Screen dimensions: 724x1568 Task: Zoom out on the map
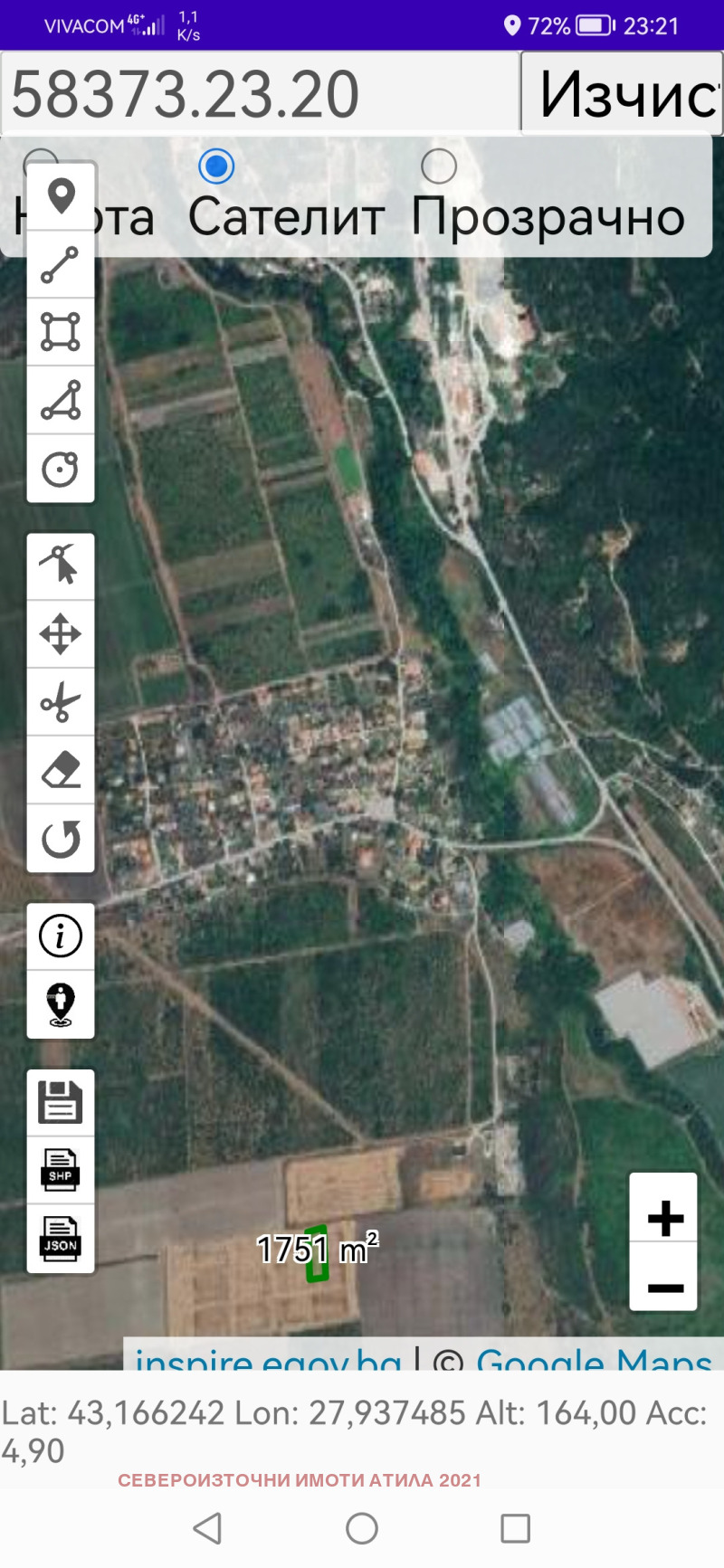point(664,1287)
